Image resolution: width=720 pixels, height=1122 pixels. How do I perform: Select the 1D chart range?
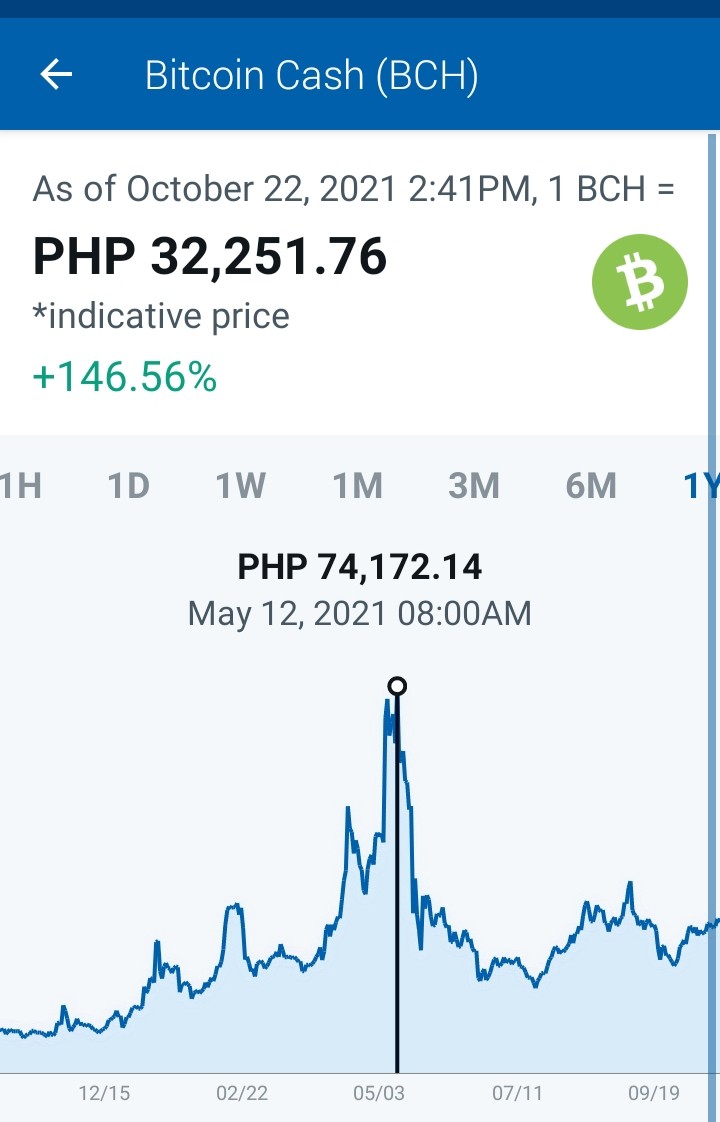(129, 486)
